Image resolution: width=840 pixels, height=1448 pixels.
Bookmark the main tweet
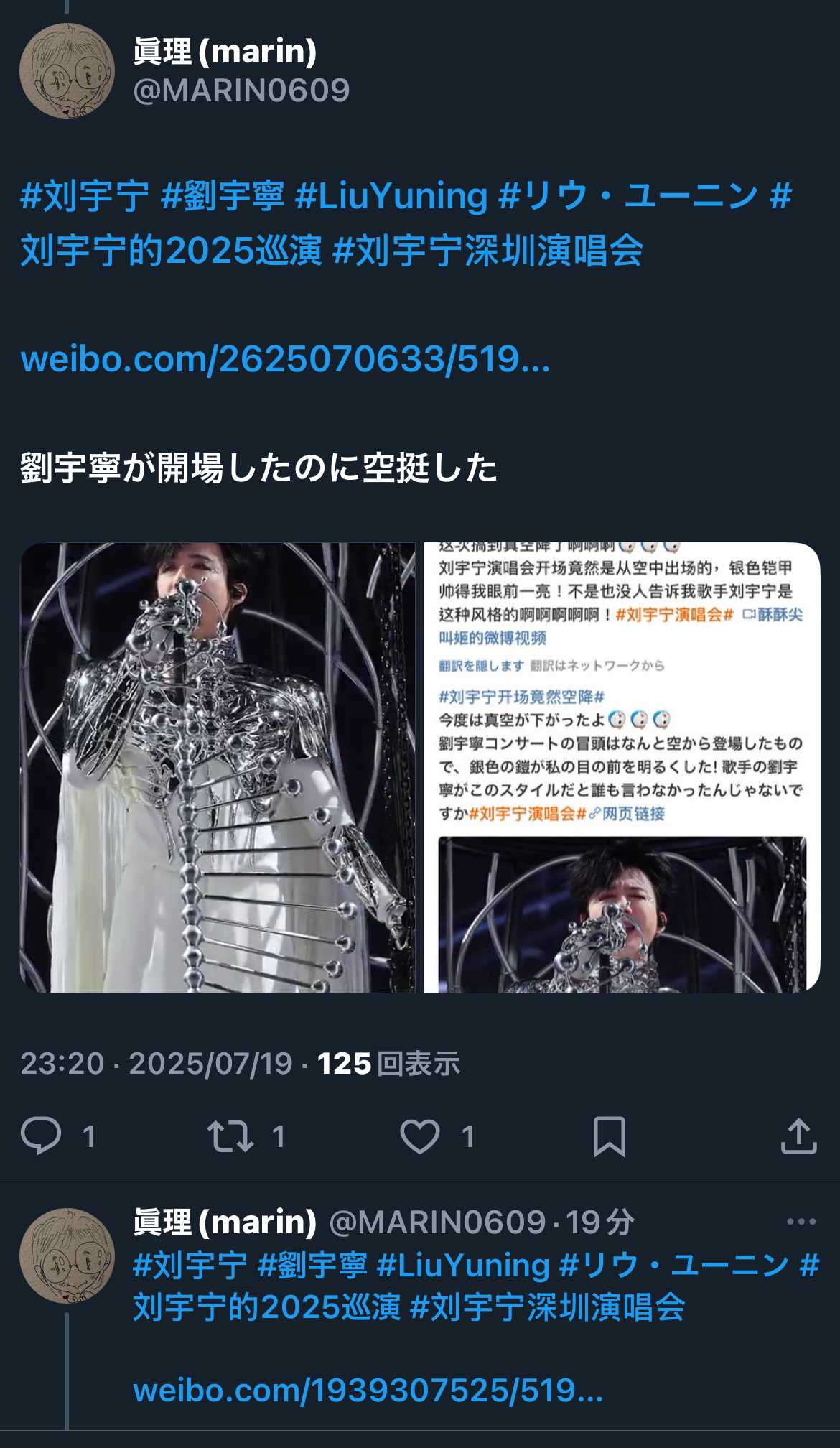click(609, 1136)
